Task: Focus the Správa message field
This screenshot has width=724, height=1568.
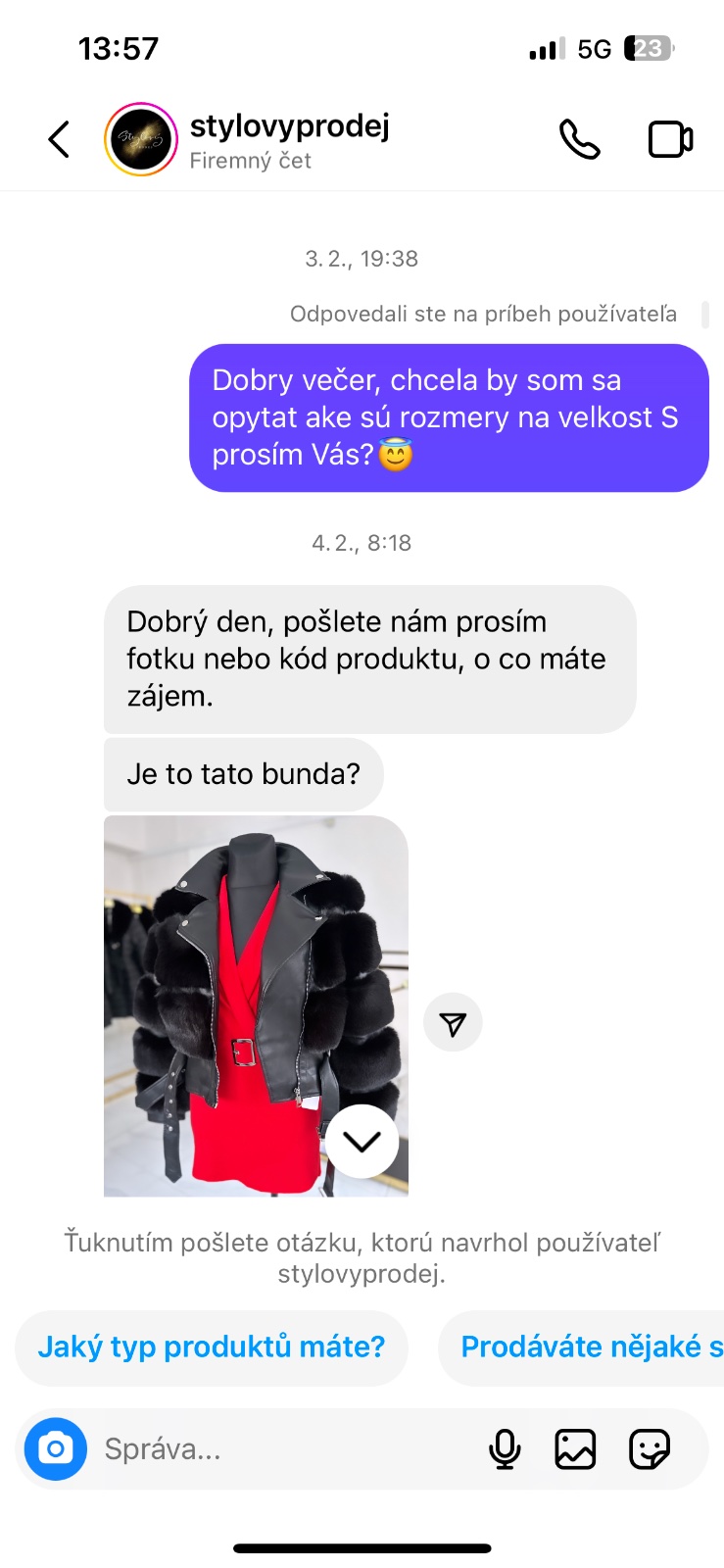Action: pos(284,1448)
